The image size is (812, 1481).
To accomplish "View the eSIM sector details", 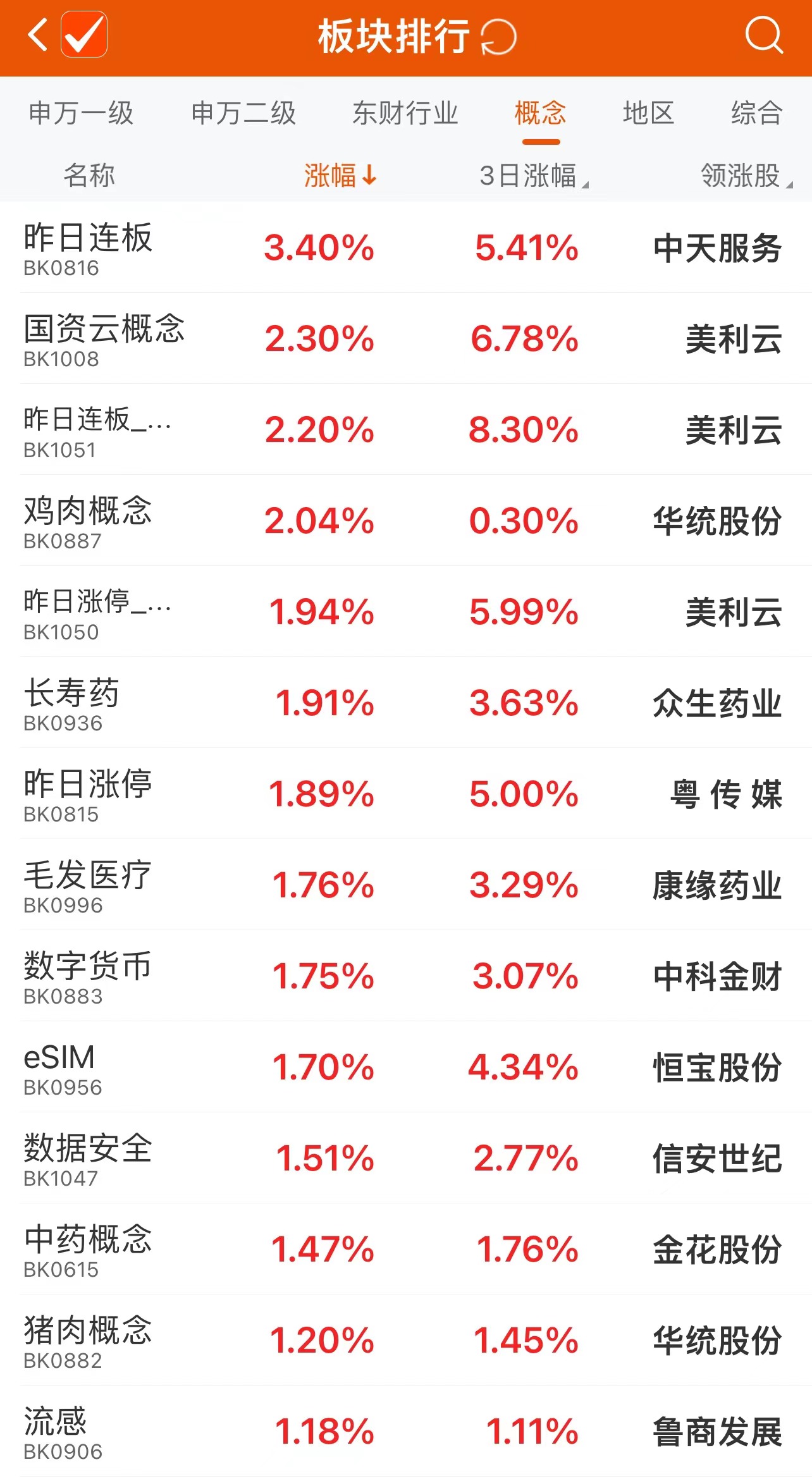I will point(405,1067).
